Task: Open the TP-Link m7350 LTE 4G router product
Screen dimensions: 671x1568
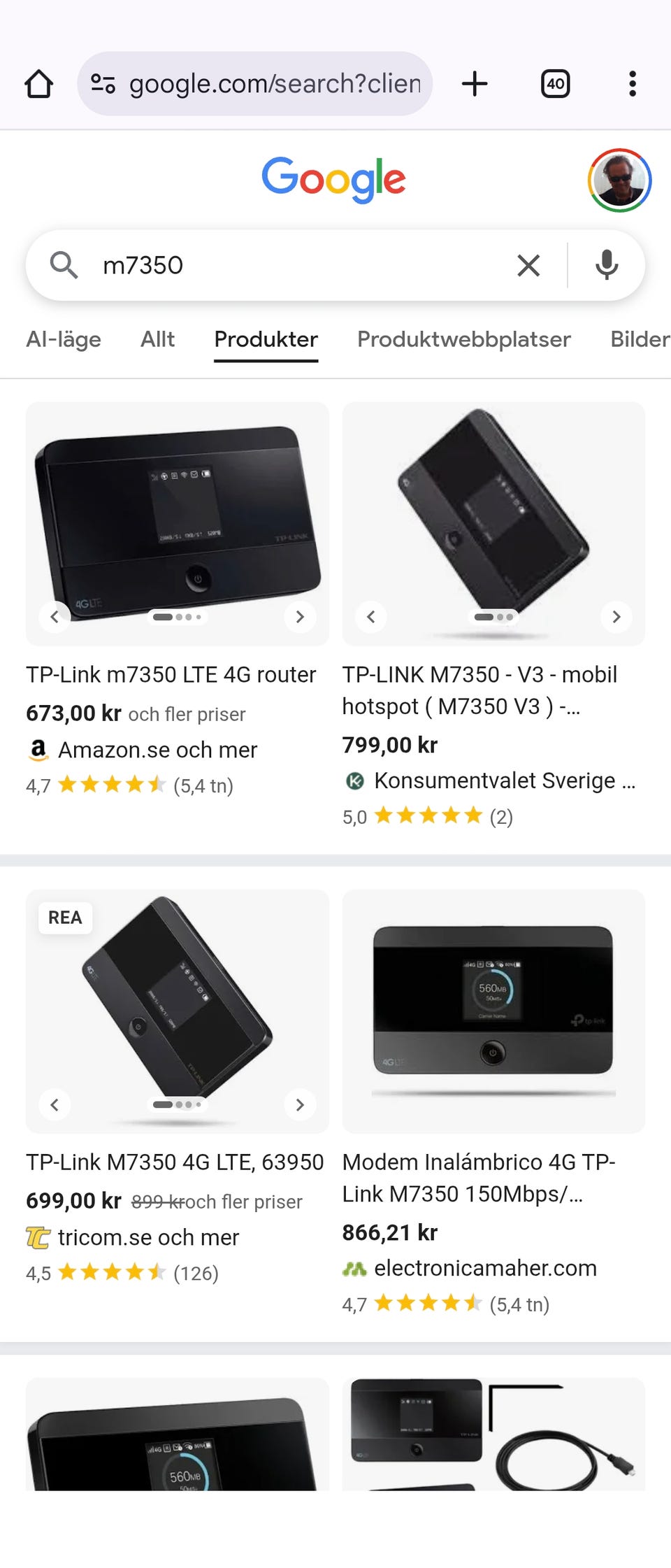Action: pyautogui.click(x=171, y=674)
